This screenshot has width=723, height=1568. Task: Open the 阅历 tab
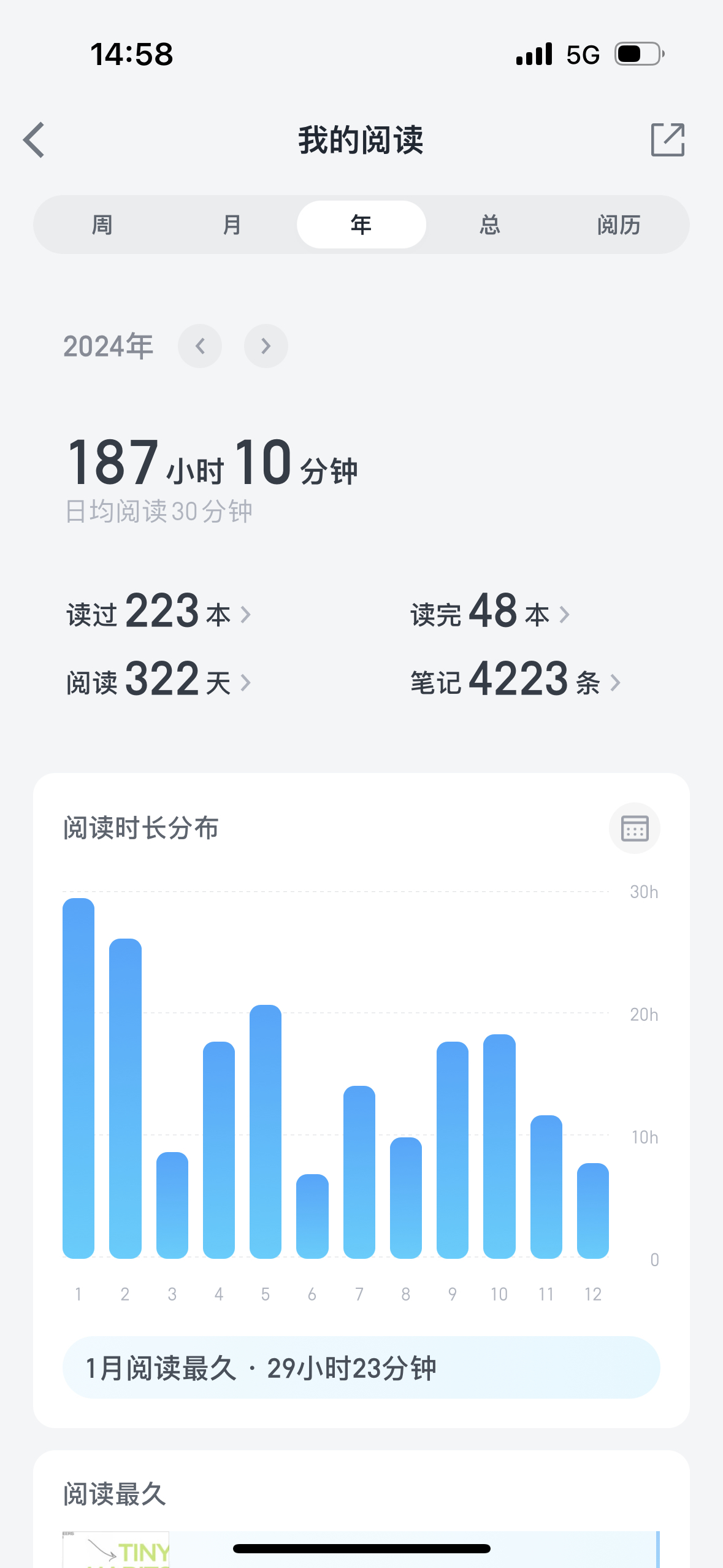[x=619, y=225]
